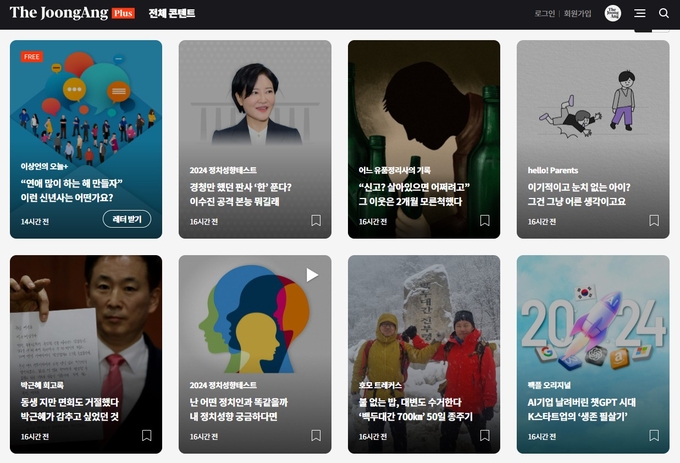Open the 백두대간 700km article card
680x463 pixels.
[x=423, y=330]
